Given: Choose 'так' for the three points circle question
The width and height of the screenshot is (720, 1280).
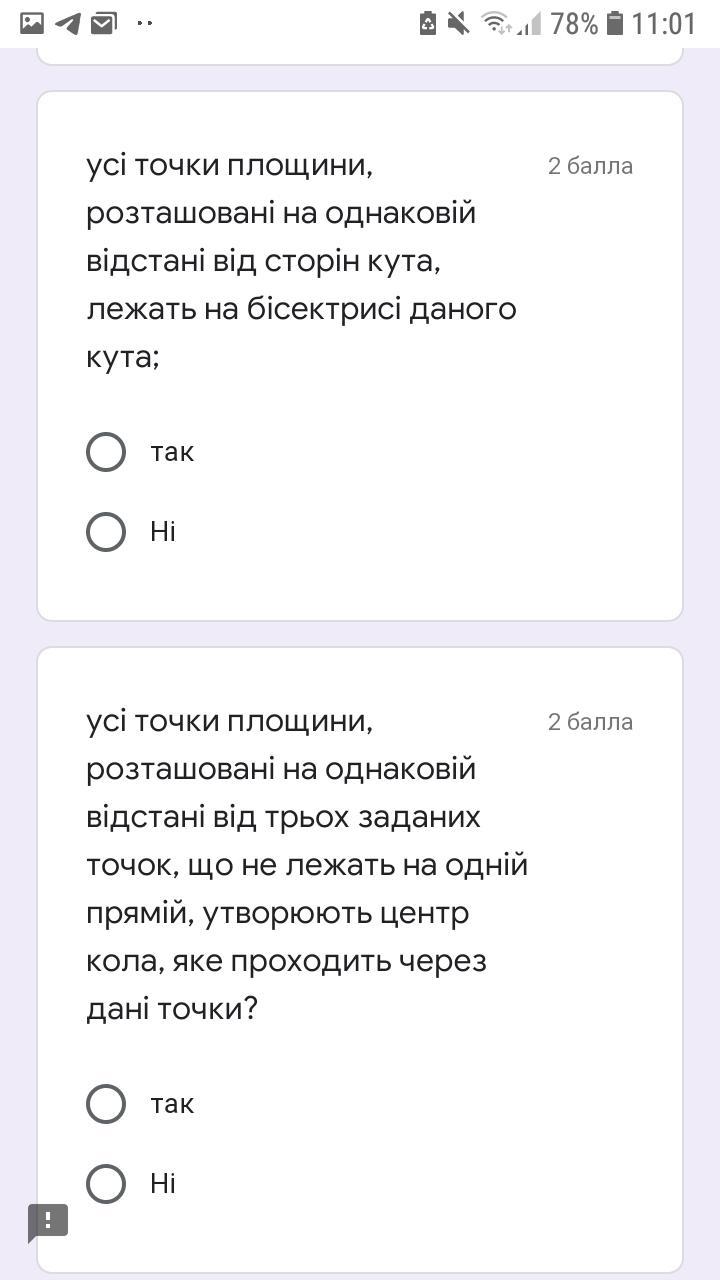Looking at the screenshot, I should tap(106, 1104).
